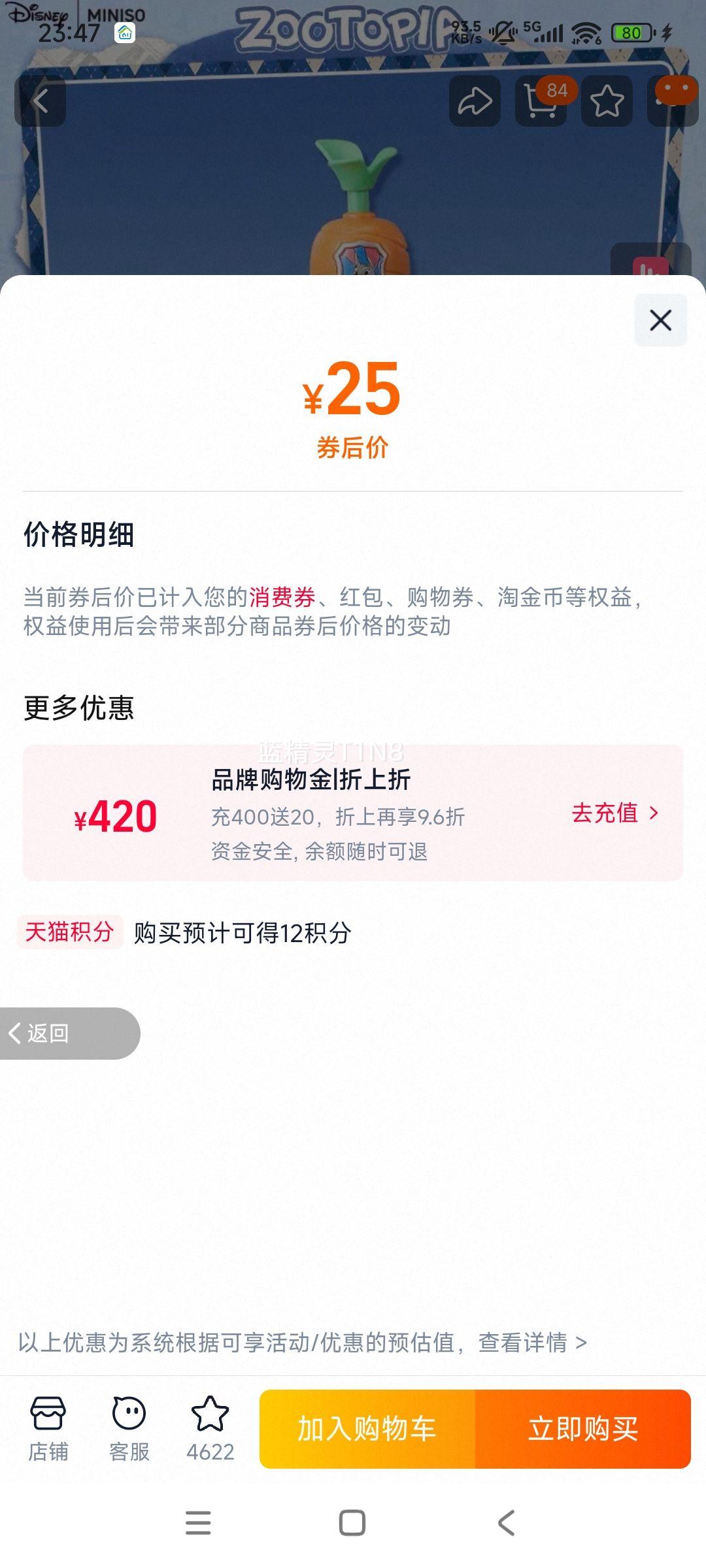Open the shopping cart with 84 items
This screenshot has height=1568, width=706.
541,101
